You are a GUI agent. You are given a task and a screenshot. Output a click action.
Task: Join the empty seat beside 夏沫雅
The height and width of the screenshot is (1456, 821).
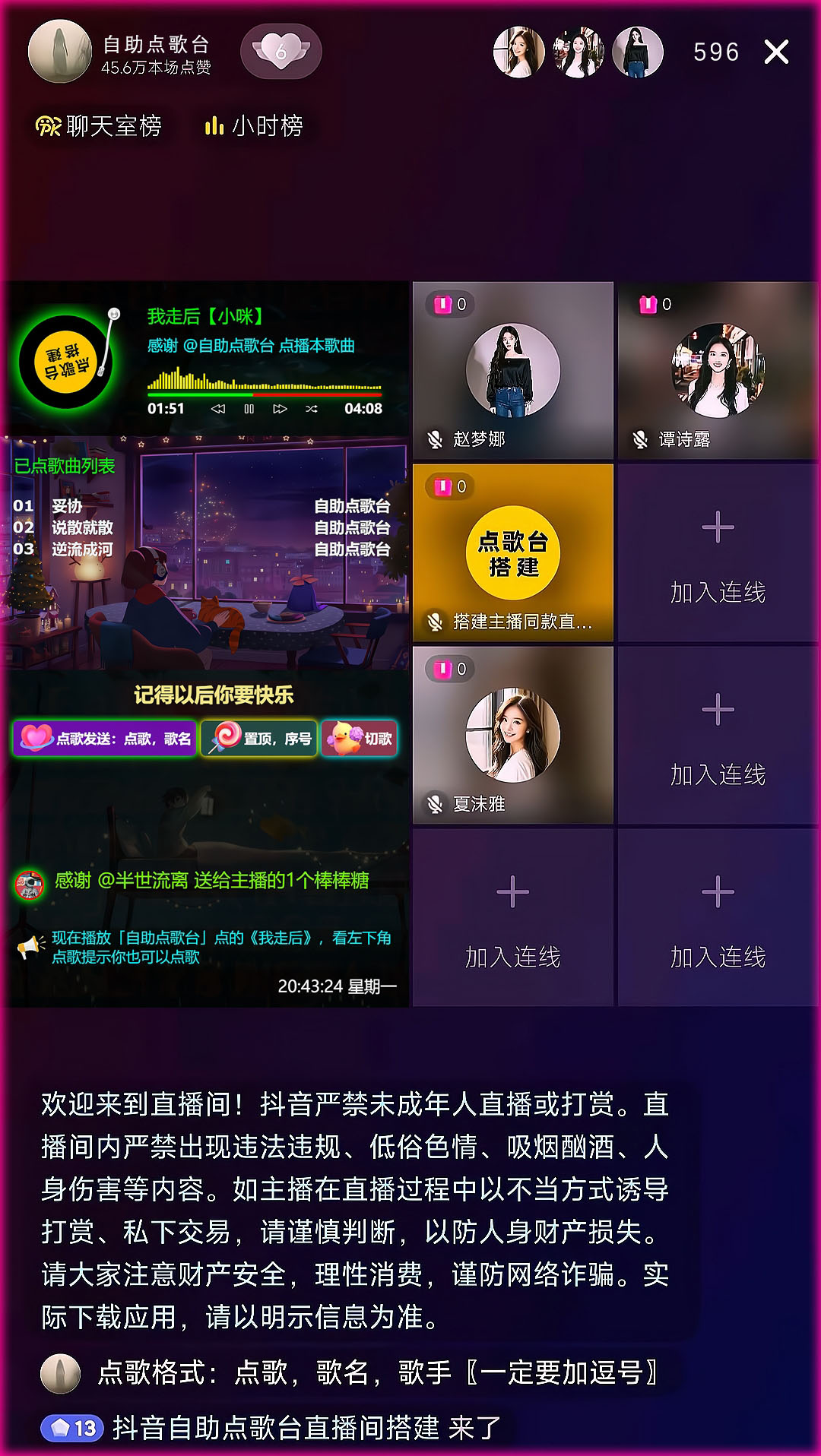pos(718,735)
